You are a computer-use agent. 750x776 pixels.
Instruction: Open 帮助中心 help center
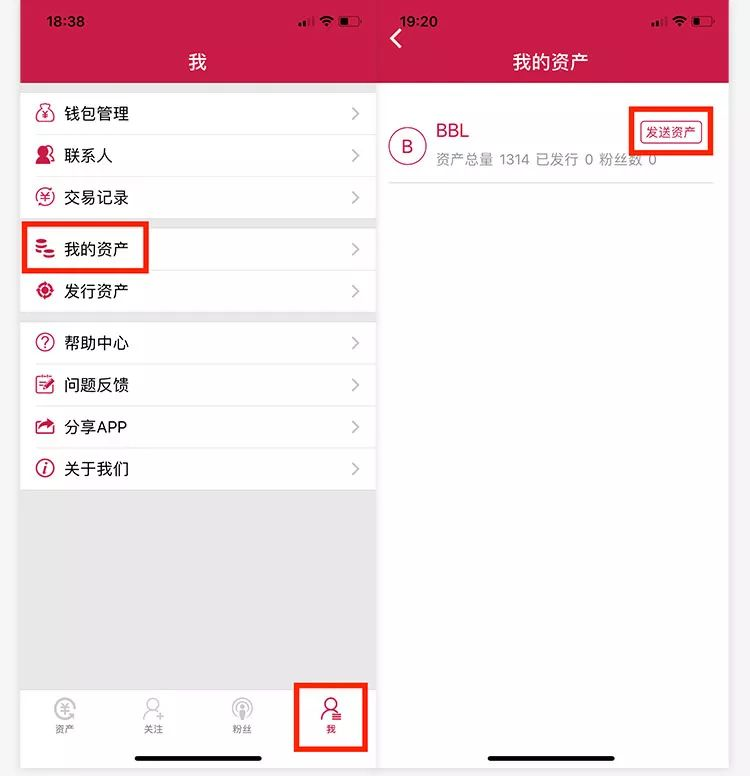[197, 343]
